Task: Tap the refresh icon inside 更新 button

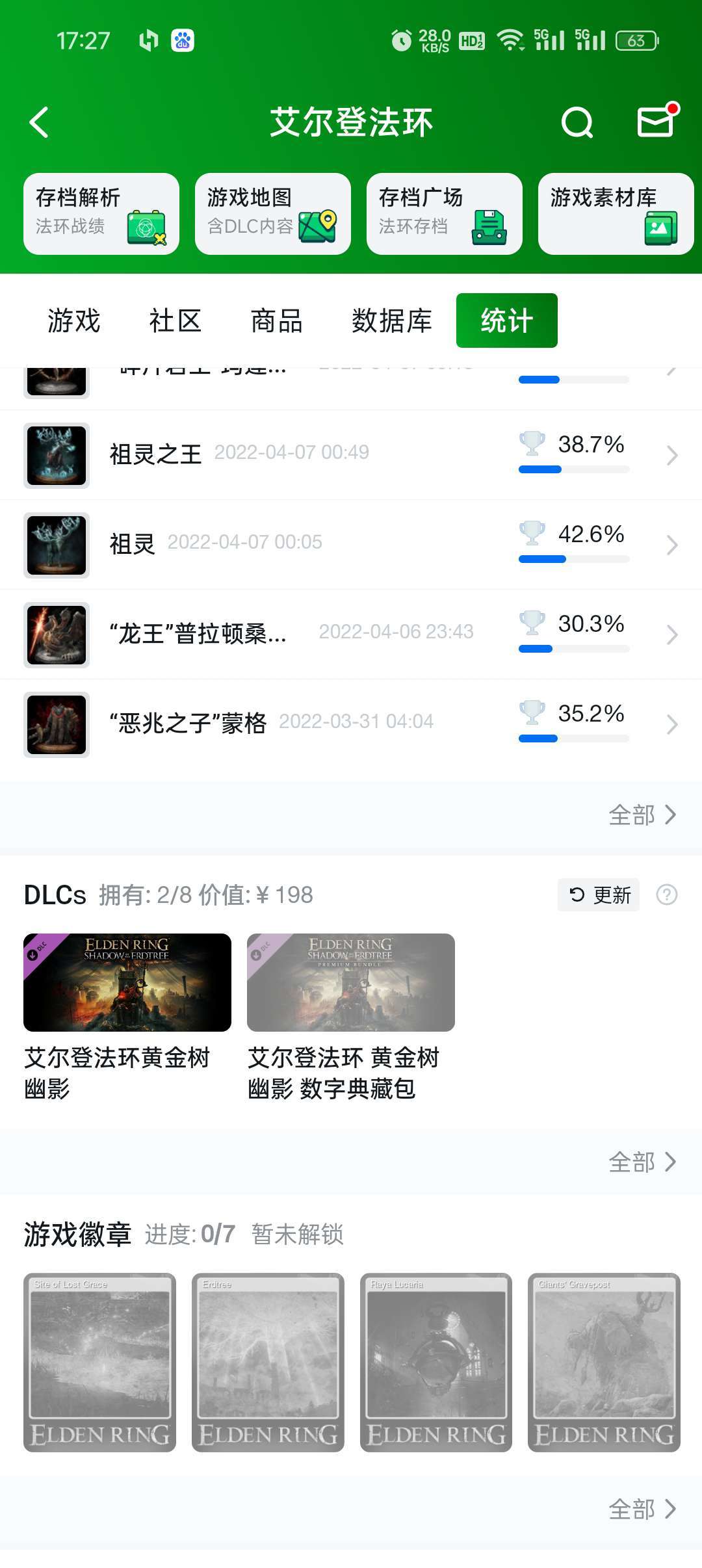Action: [577, 895]
